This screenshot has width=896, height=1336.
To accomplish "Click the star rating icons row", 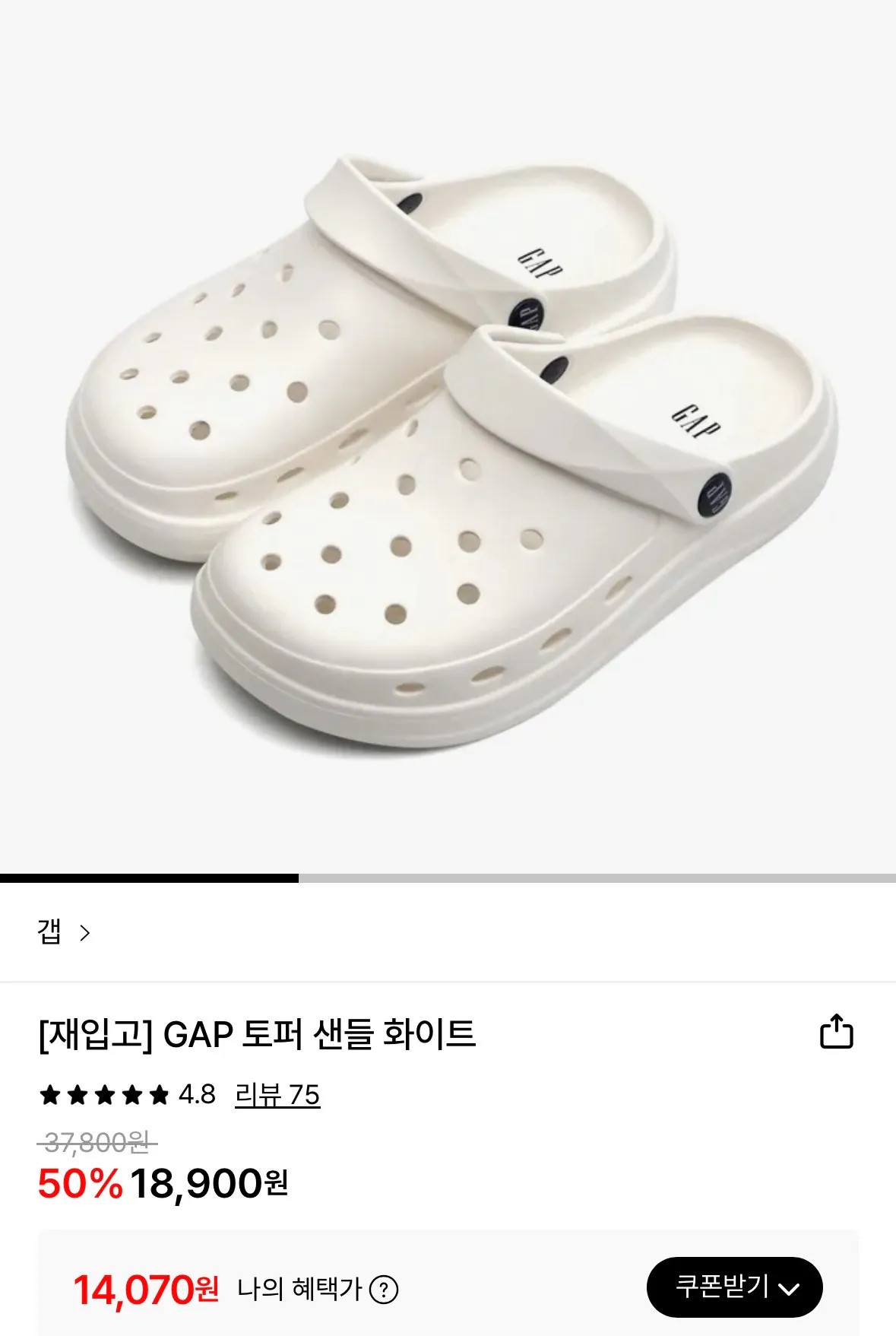I will coord(103,1097).
